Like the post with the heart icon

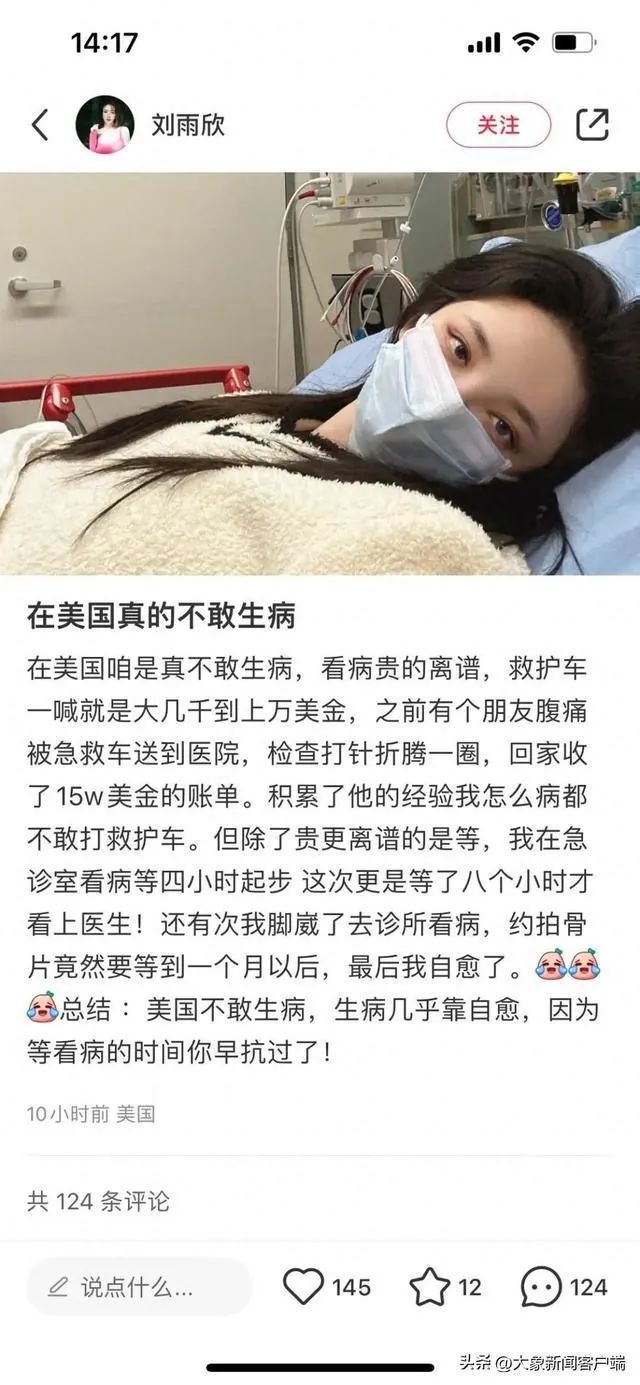304,1287
